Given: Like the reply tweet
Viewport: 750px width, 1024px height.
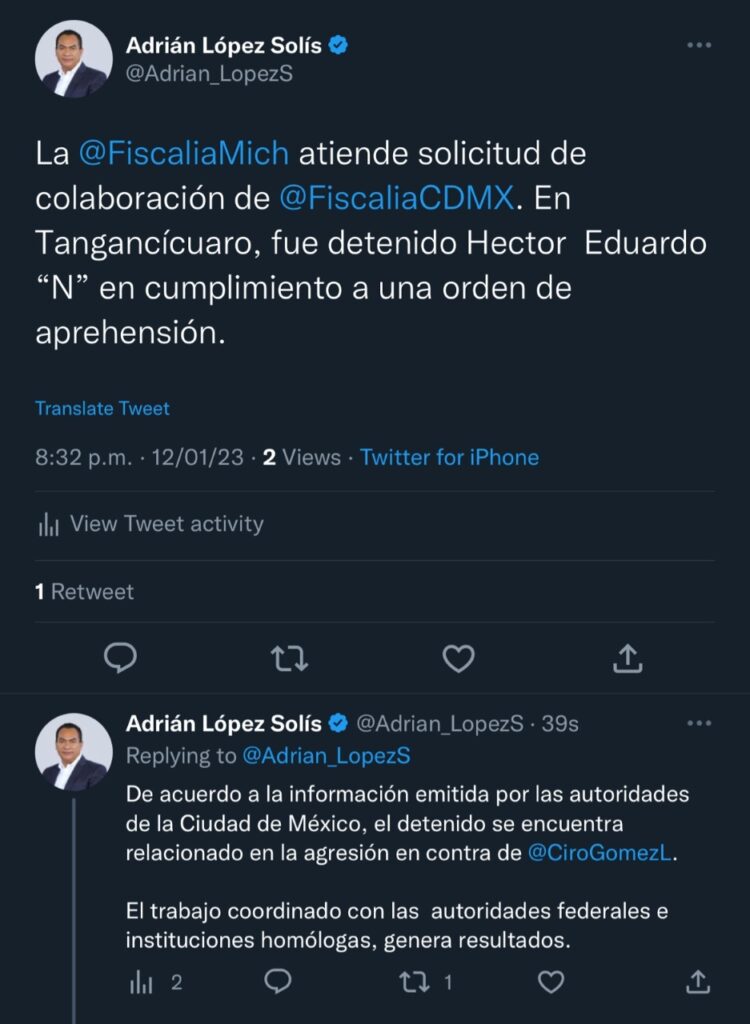Looking at the screenshot, I should point(551,982).
